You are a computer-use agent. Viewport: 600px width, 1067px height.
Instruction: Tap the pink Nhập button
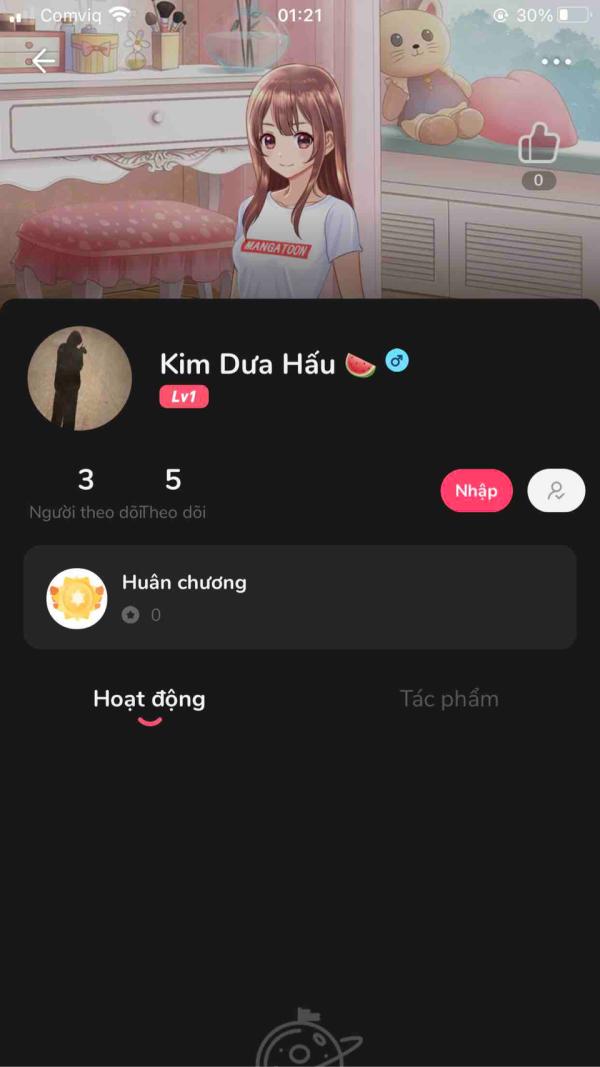click(476, 491)
